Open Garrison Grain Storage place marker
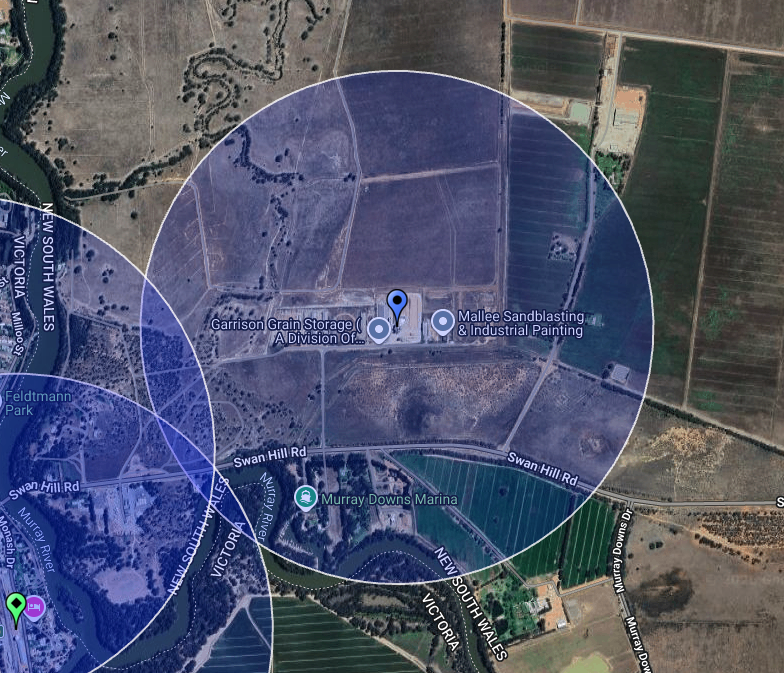 coord(379,328)
